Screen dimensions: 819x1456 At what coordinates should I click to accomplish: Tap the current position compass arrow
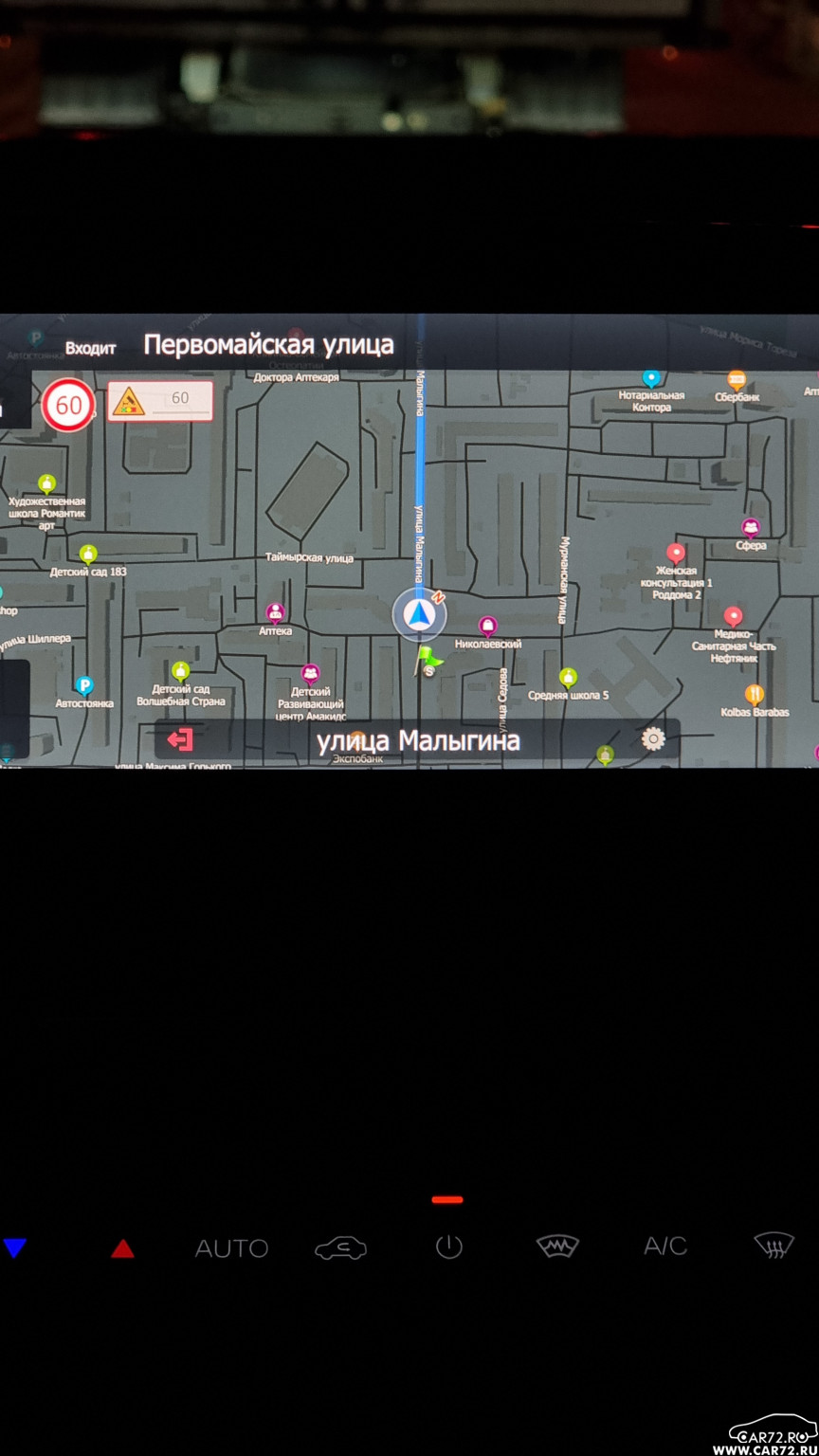[416, 615]
